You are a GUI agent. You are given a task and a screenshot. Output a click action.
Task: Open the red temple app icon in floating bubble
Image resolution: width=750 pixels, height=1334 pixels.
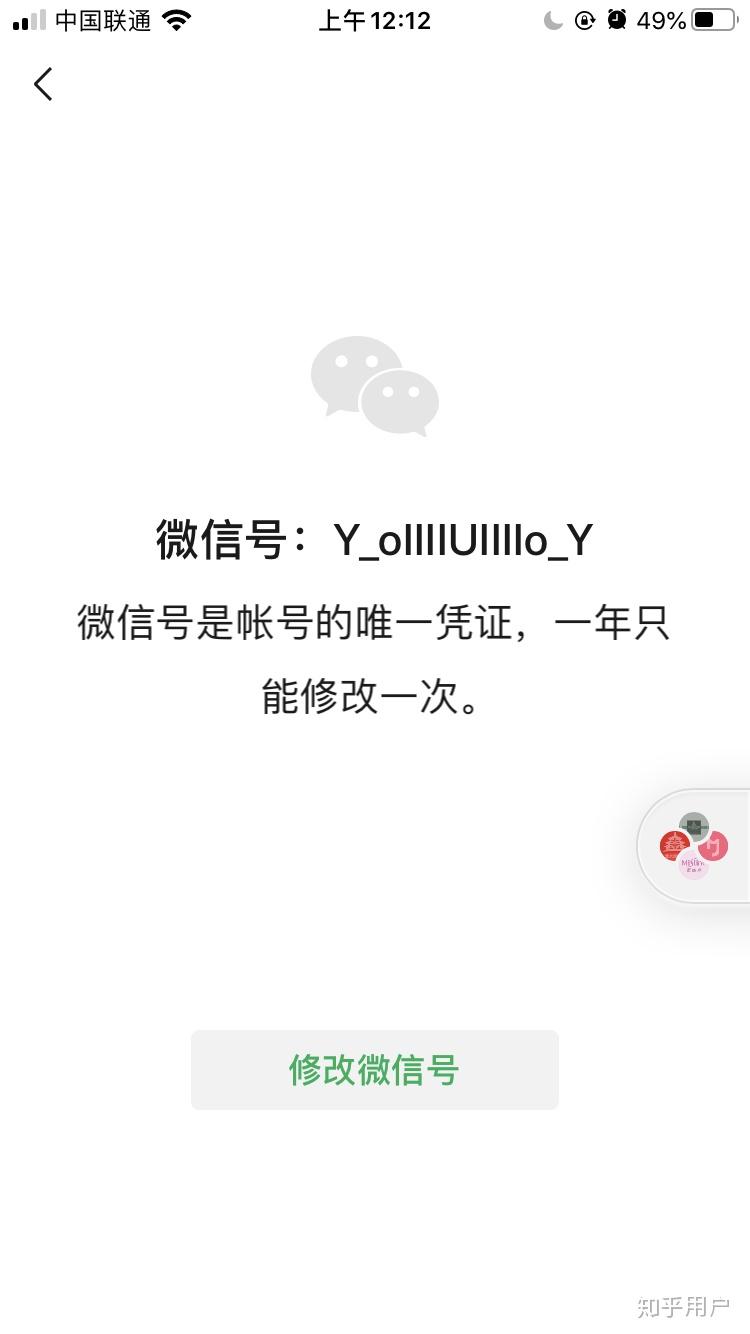click(x=675, y=843)
